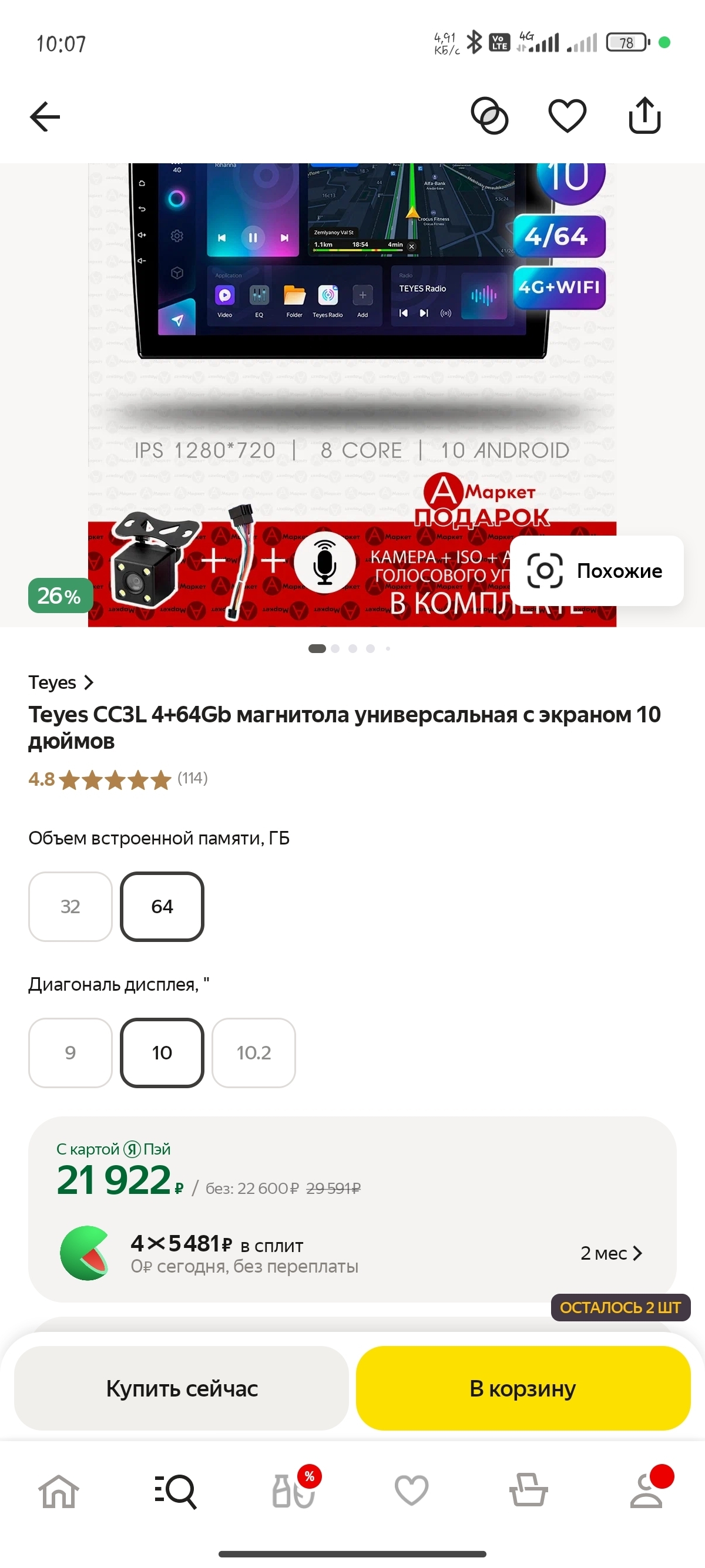This screenshot has width=705, height=1568.
Task: Share this product
Action: (x=644, y=115)
